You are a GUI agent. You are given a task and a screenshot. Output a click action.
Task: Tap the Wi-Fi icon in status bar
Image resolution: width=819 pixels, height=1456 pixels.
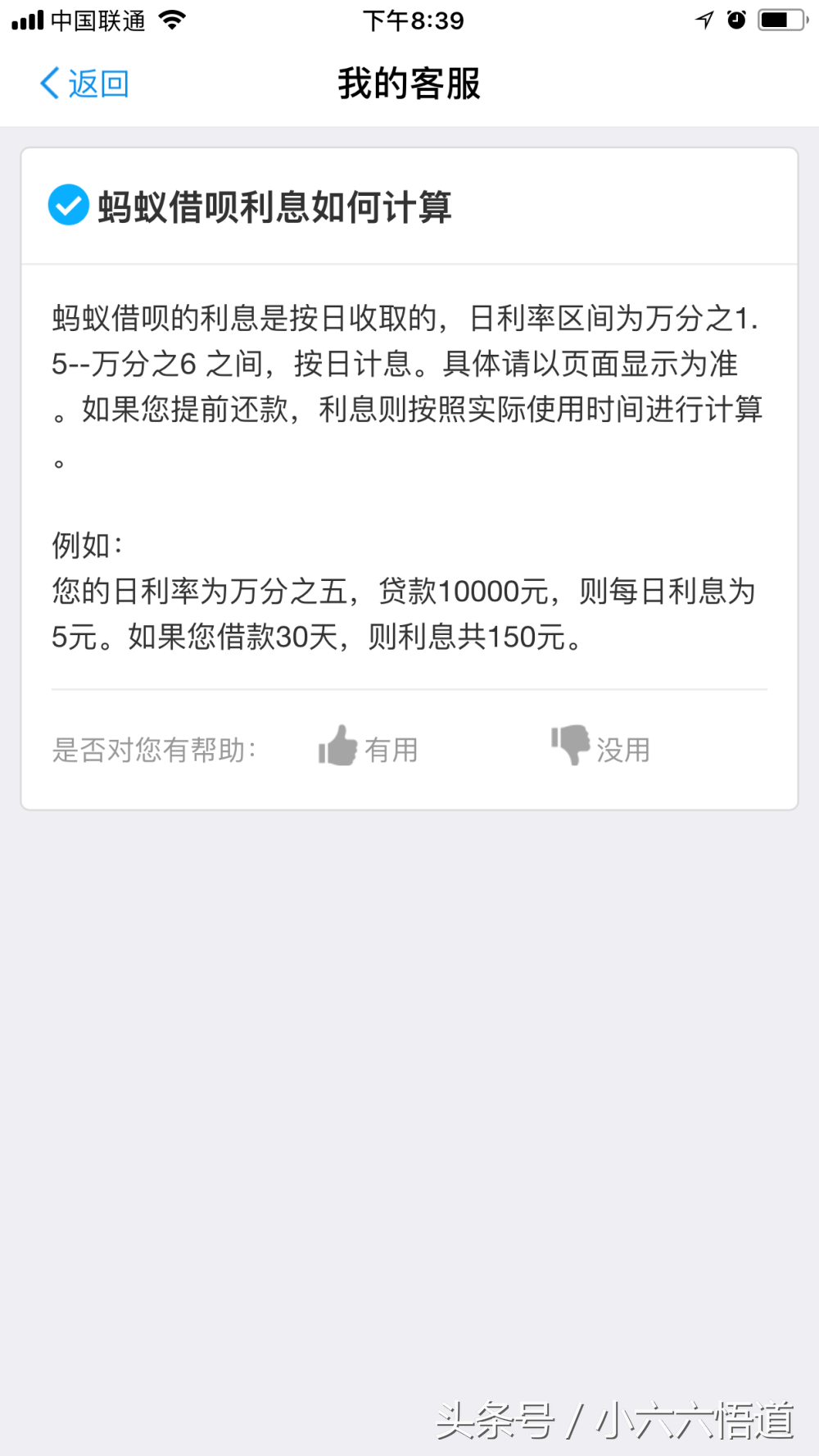pyautogui.click(x=173, y=19)
